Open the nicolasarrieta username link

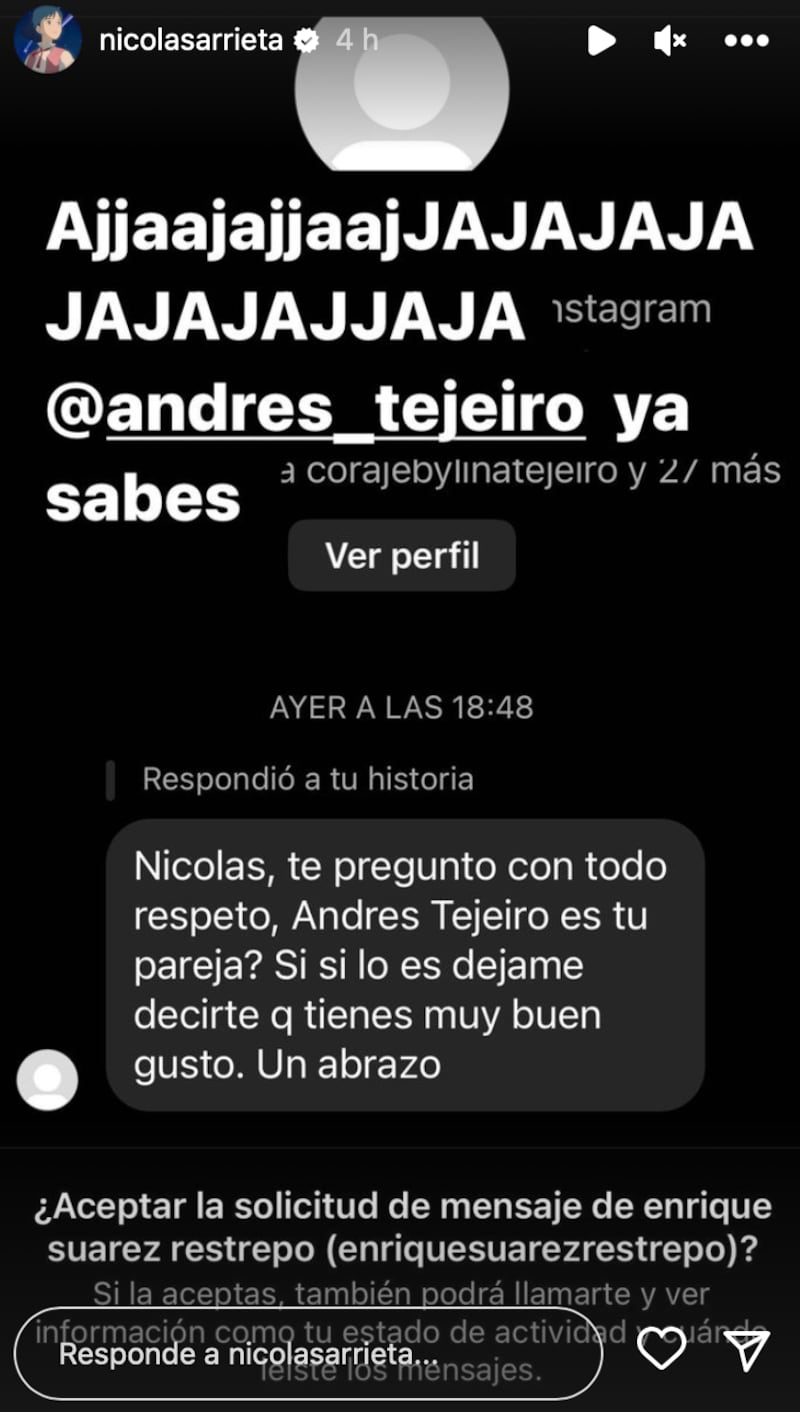click(x=192, y=41)
